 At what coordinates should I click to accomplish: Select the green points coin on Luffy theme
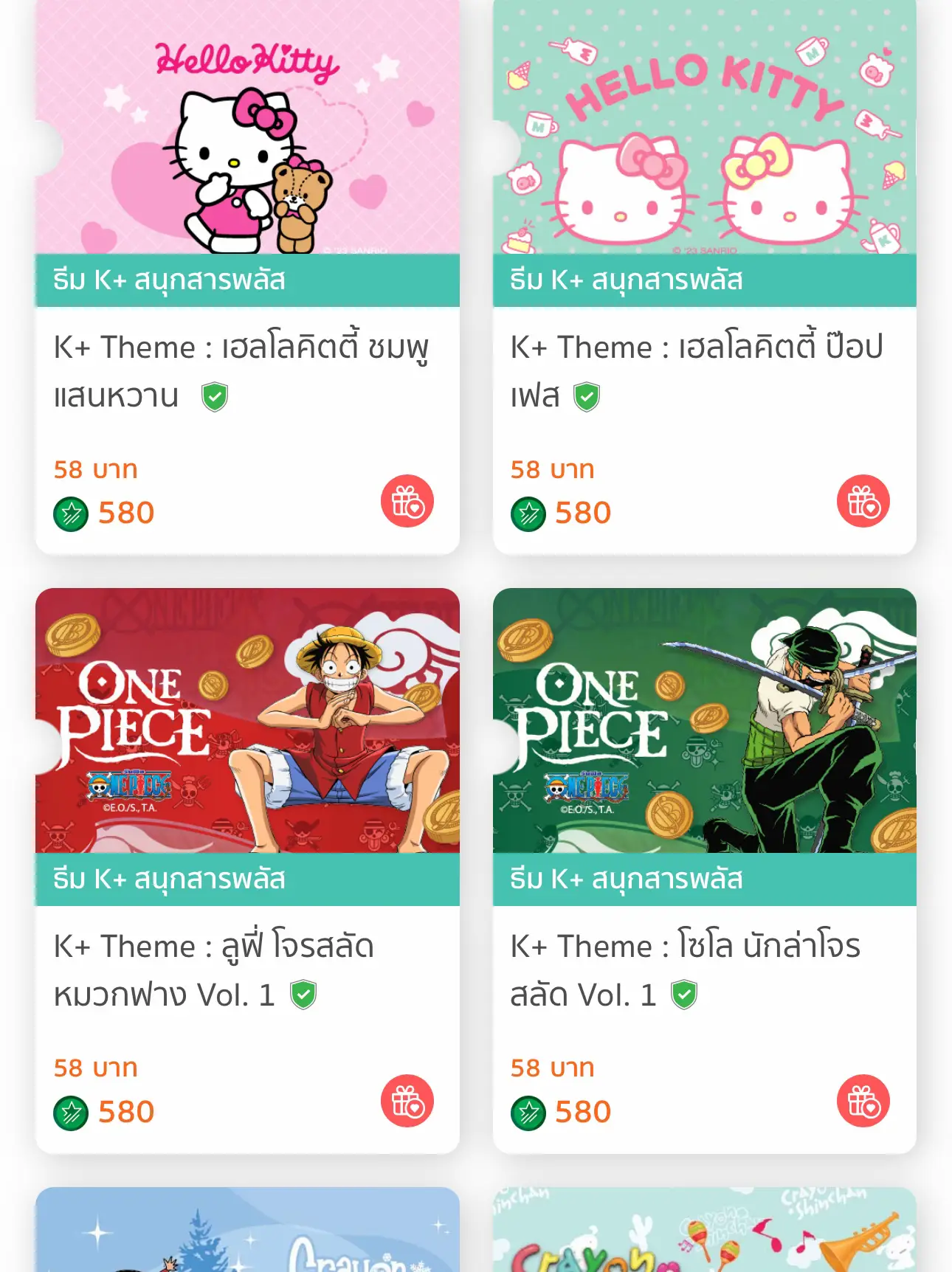(x=68, y=1110)
